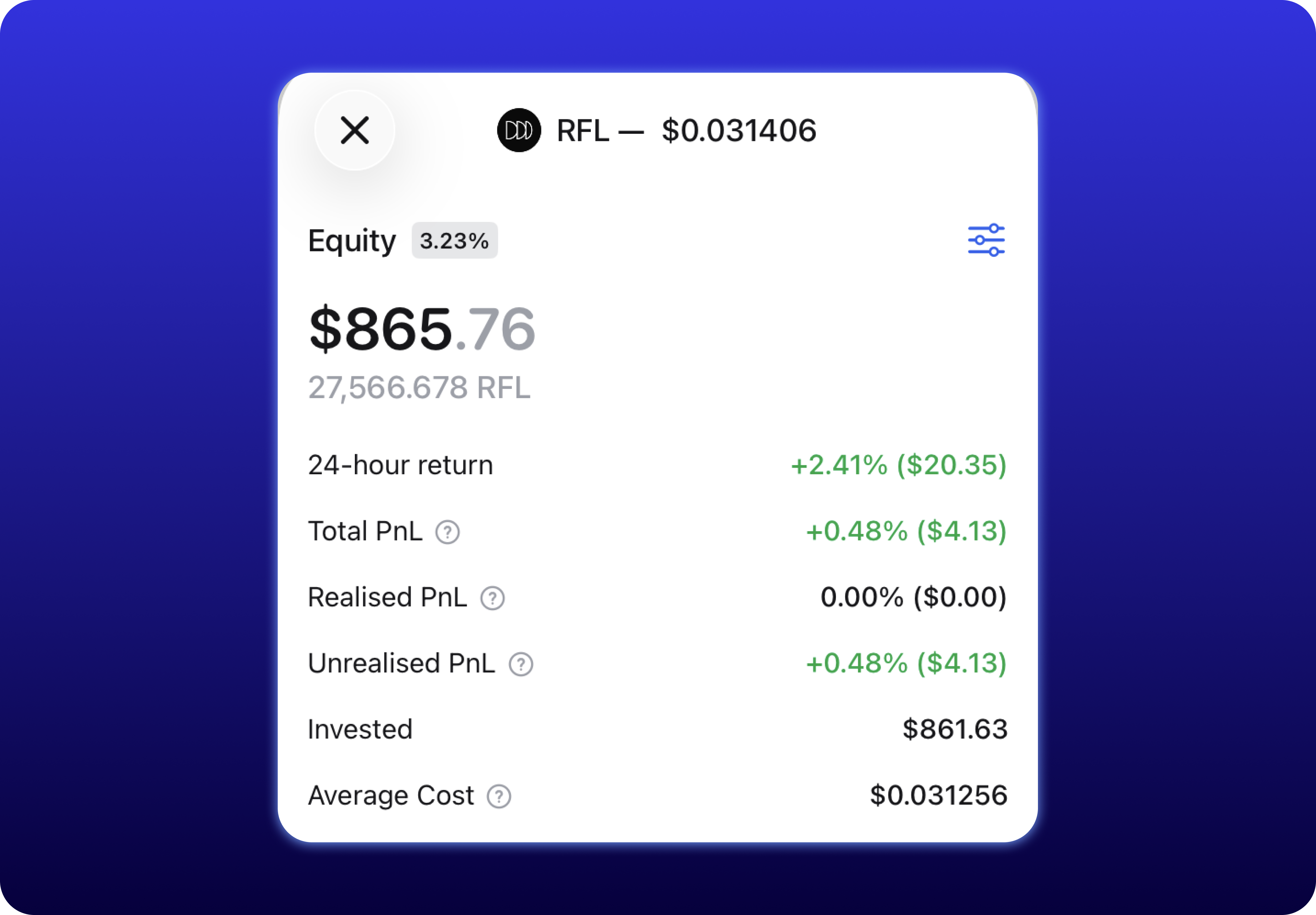
Task: View the Unrealised PnL explanation tooltip
Action: tap(521, 664)
